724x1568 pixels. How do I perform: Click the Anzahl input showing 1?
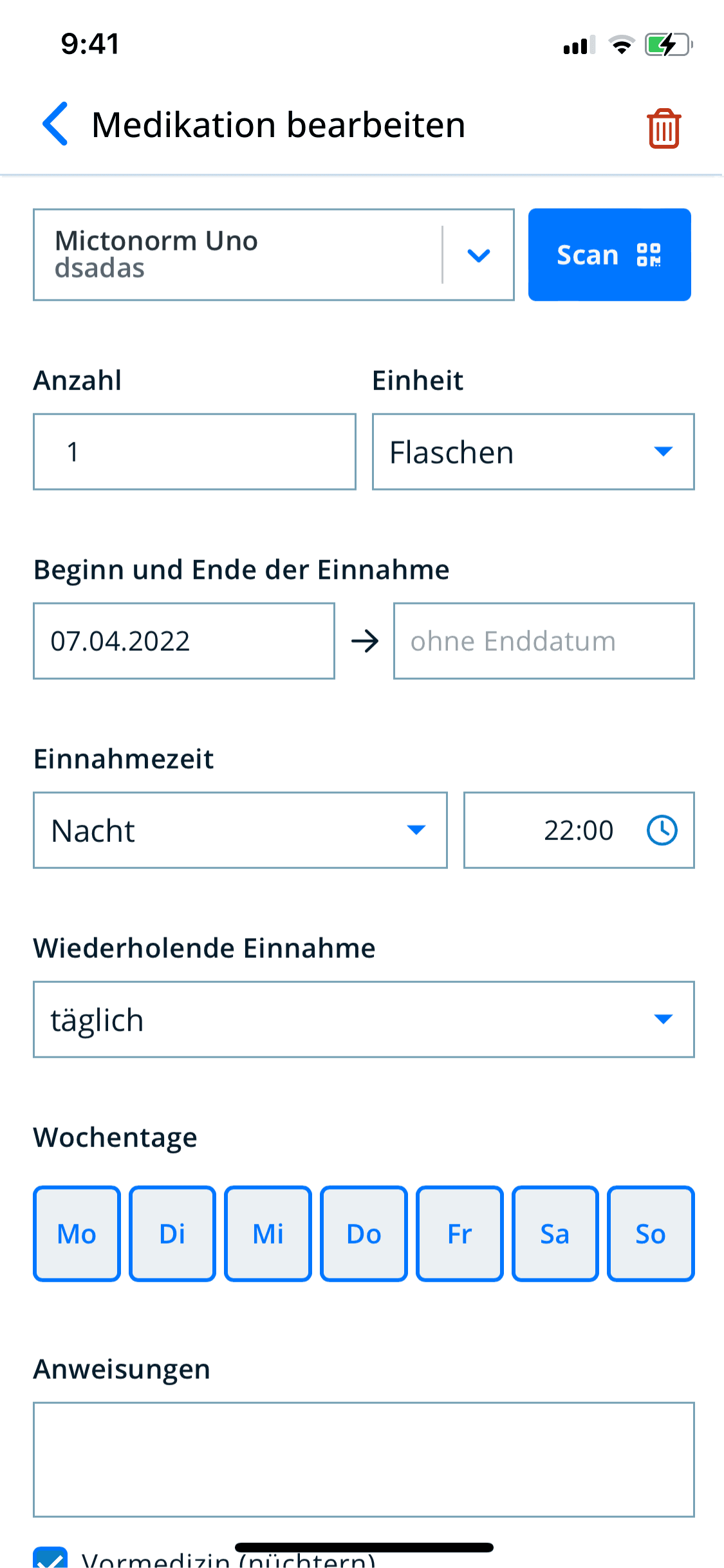click(193, 451)
